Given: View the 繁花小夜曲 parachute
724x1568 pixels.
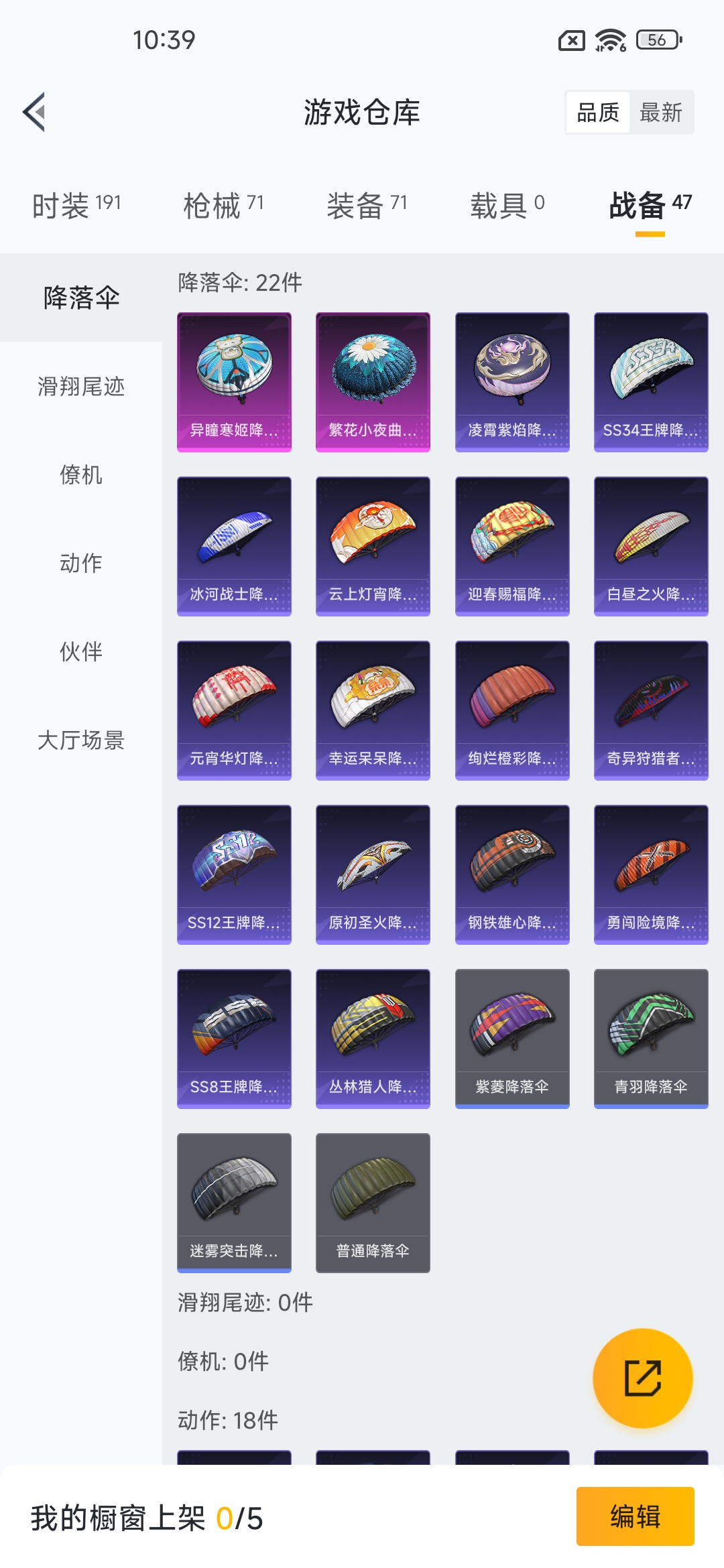Looking at the screenshot, I should (x=373, y=382).
